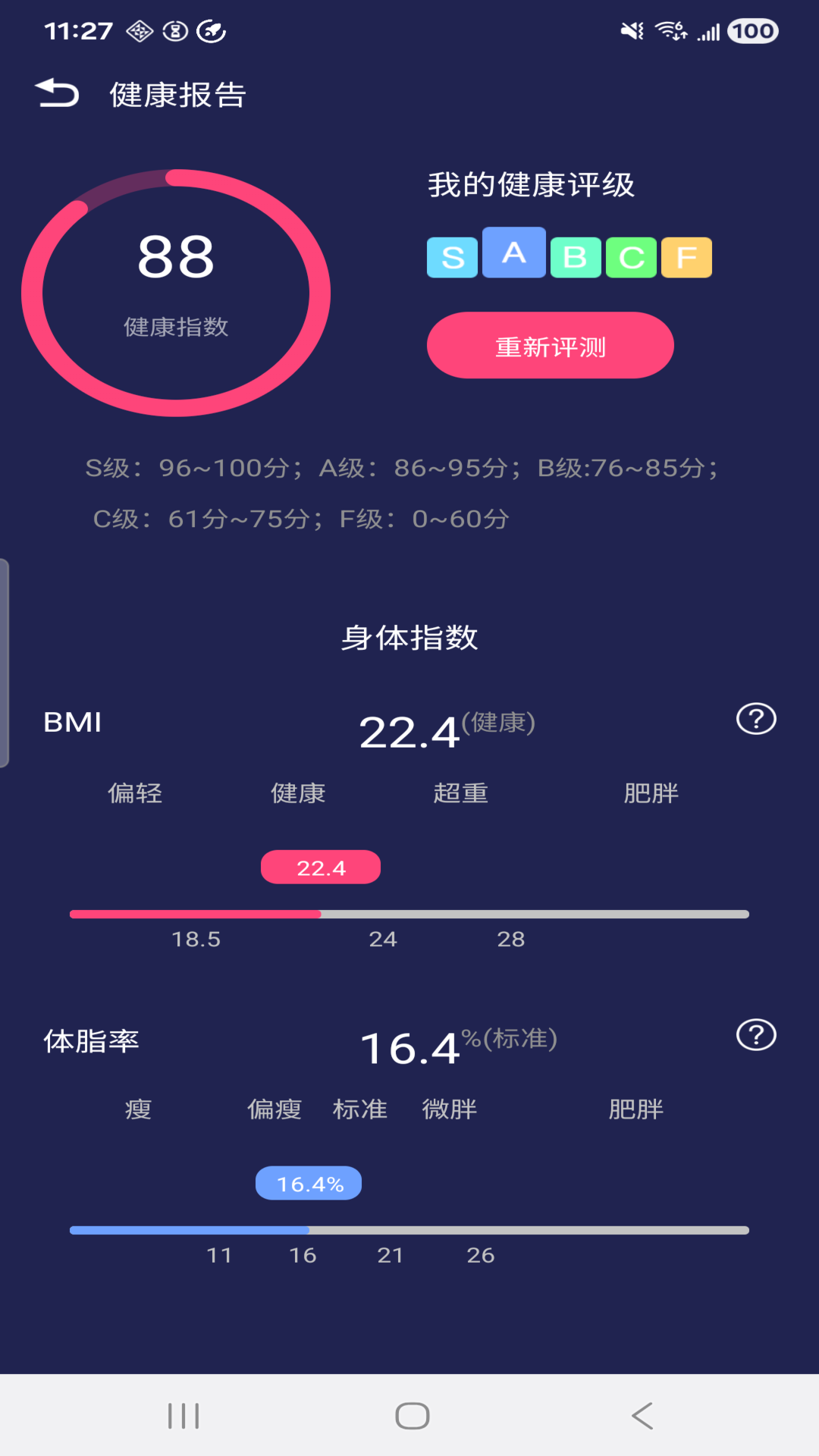Select the 超重 BMI category label
The height and width of the screenshot is (1456, 819).
(462, 793)
